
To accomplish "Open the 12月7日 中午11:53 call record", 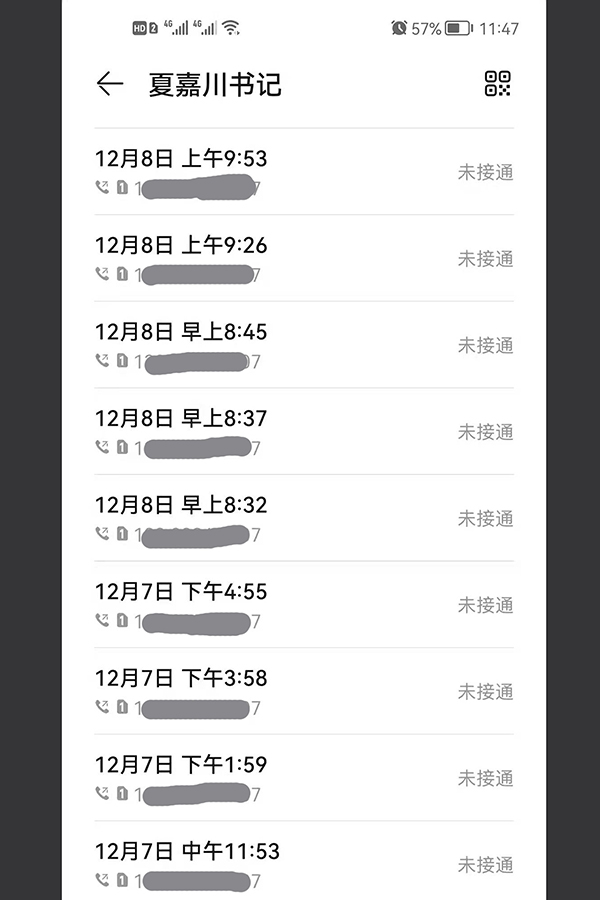I will click(300, 864).
